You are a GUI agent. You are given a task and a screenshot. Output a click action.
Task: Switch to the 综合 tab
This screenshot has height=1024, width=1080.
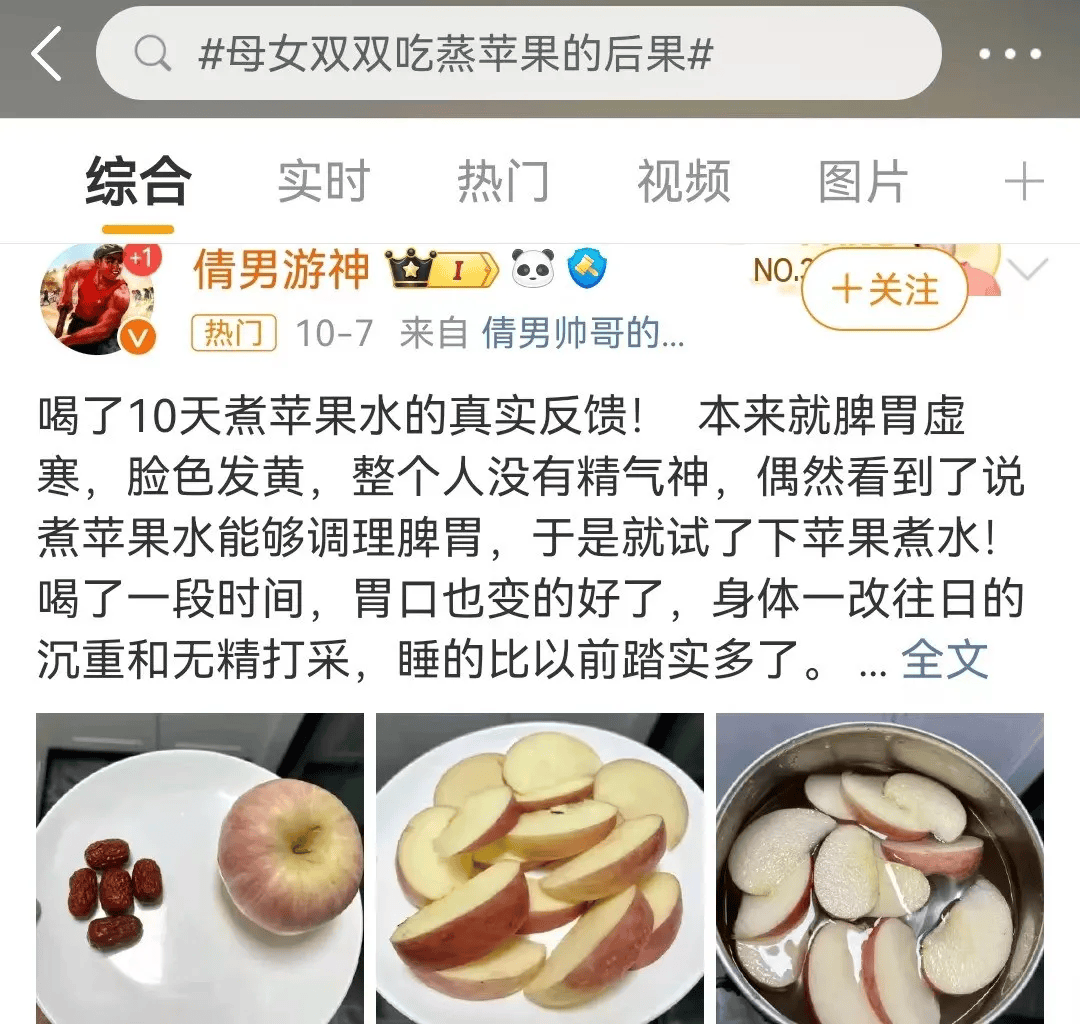[x=138, y=182]
